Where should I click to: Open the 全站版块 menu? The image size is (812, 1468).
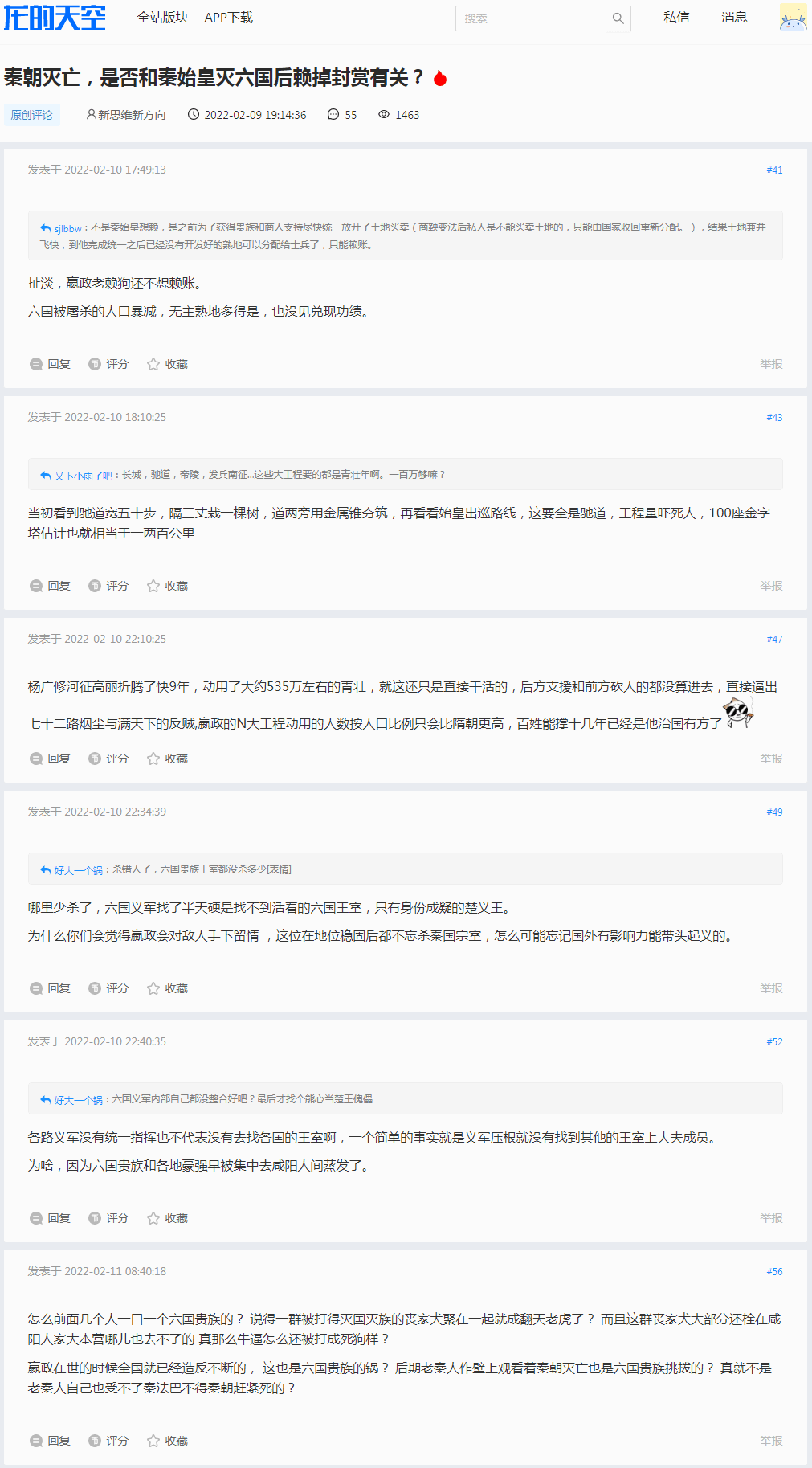pos(162,18)
